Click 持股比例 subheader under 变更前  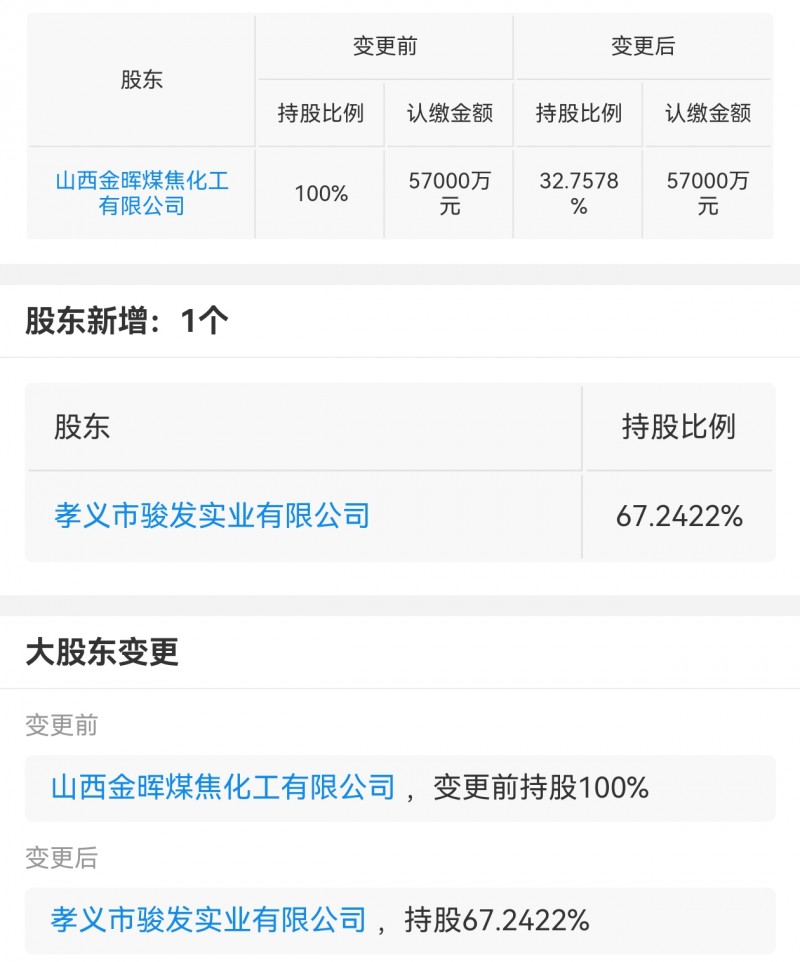click(320, 114)
